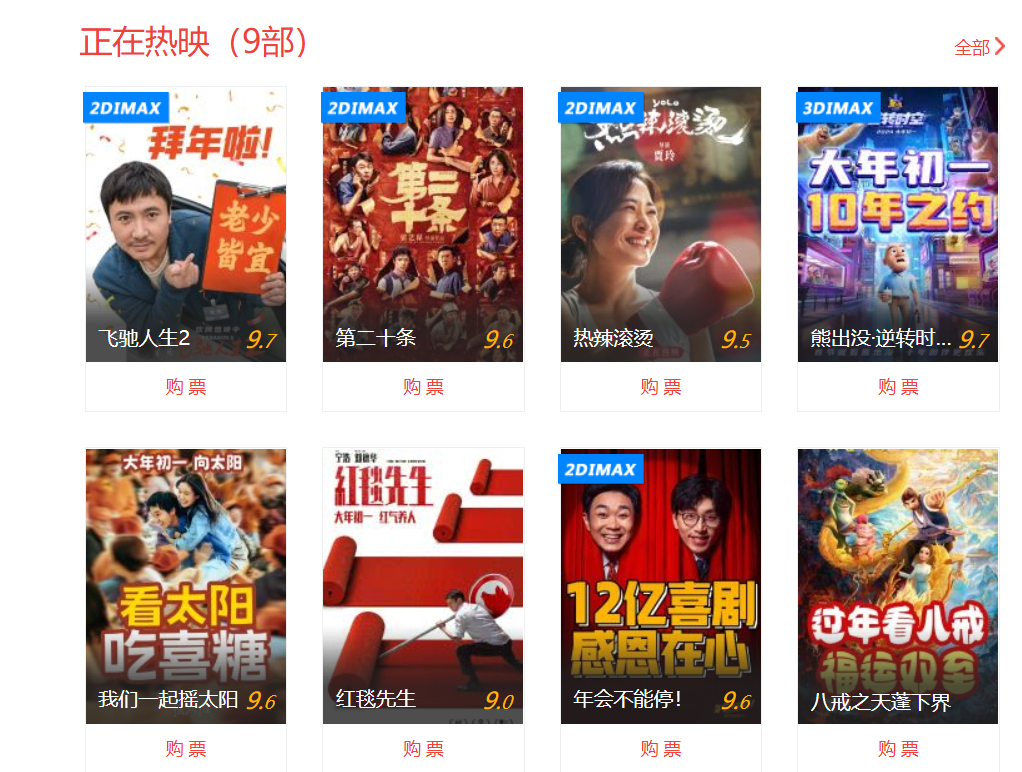Tap 购票 under 年会不能停!
The height and width of the screenshot is (772, 1022).
(661, 749)
